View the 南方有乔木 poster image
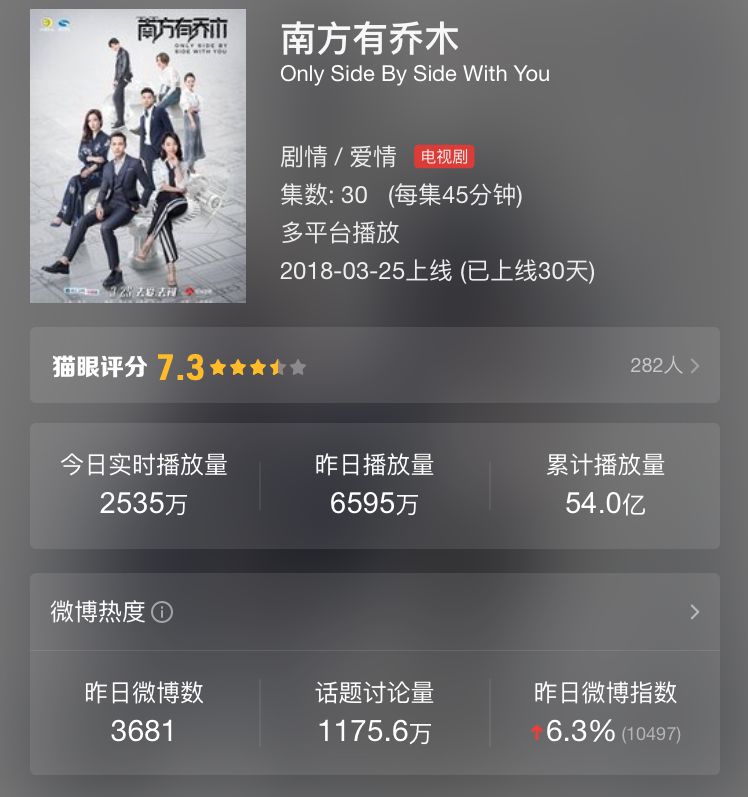Viewport: 748px width, 797px height. point(138,156)
